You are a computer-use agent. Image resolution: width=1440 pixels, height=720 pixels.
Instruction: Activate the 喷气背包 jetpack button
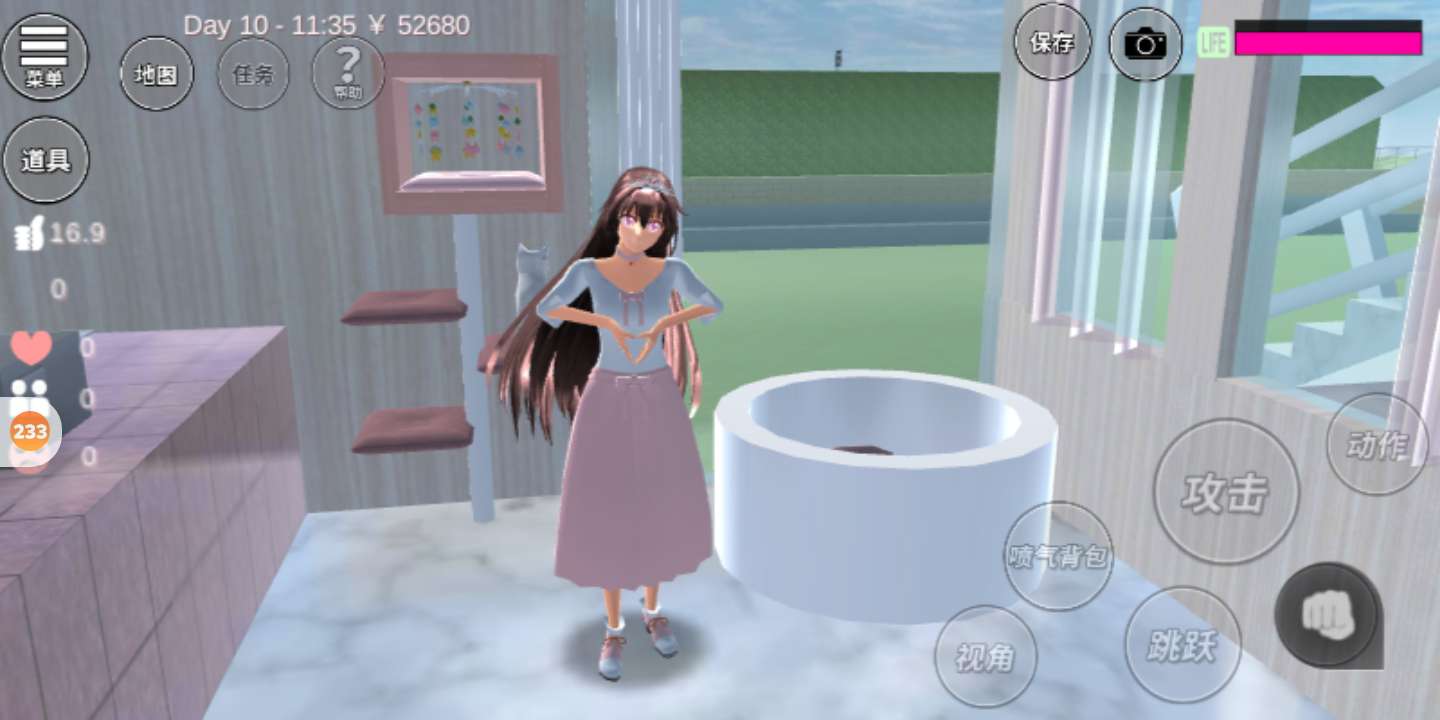(1058, 556)
